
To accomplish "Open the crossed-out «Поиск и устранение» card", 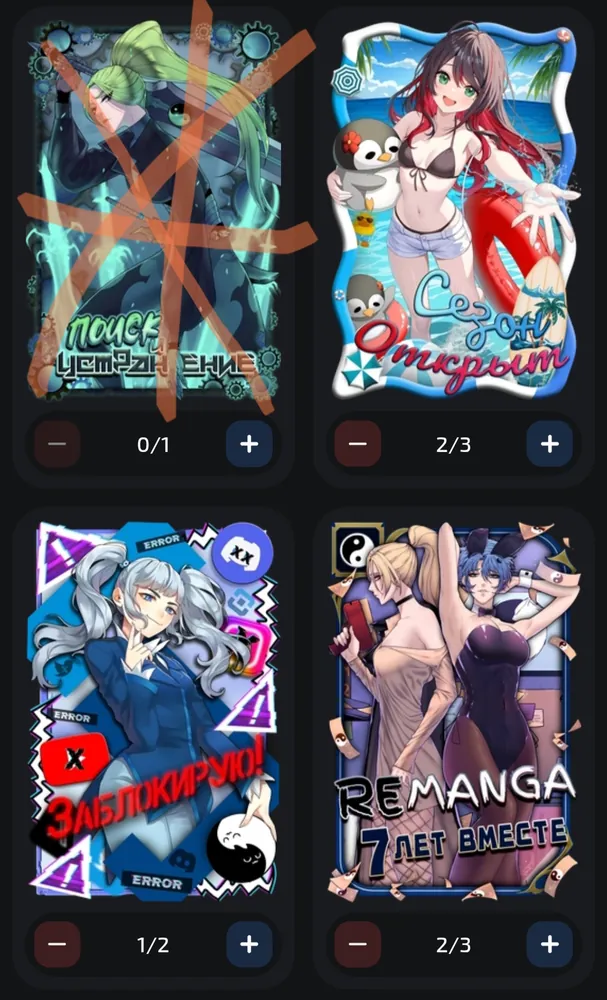I will pos(153,209).
